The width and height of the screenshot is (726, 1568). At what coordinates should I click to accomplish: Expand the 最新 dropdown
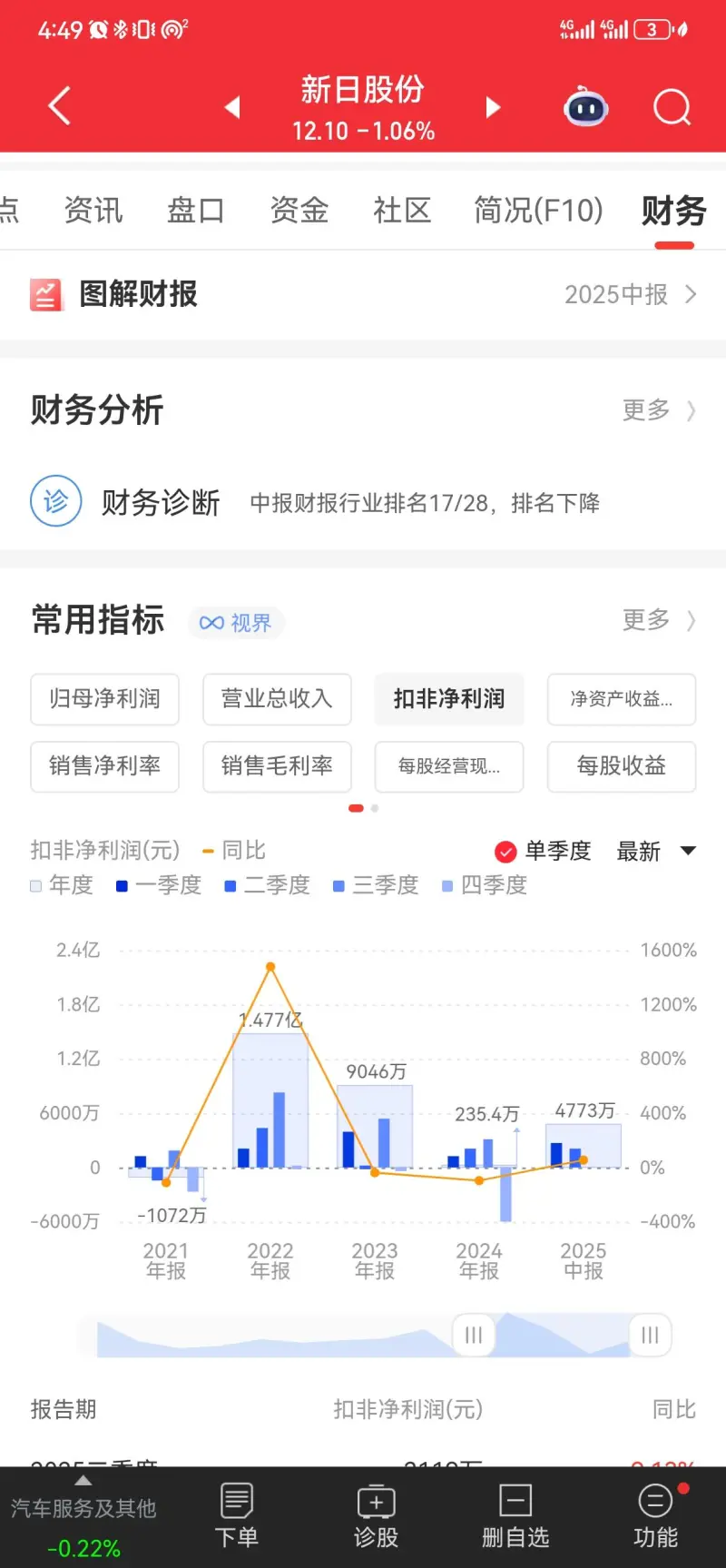655,851
